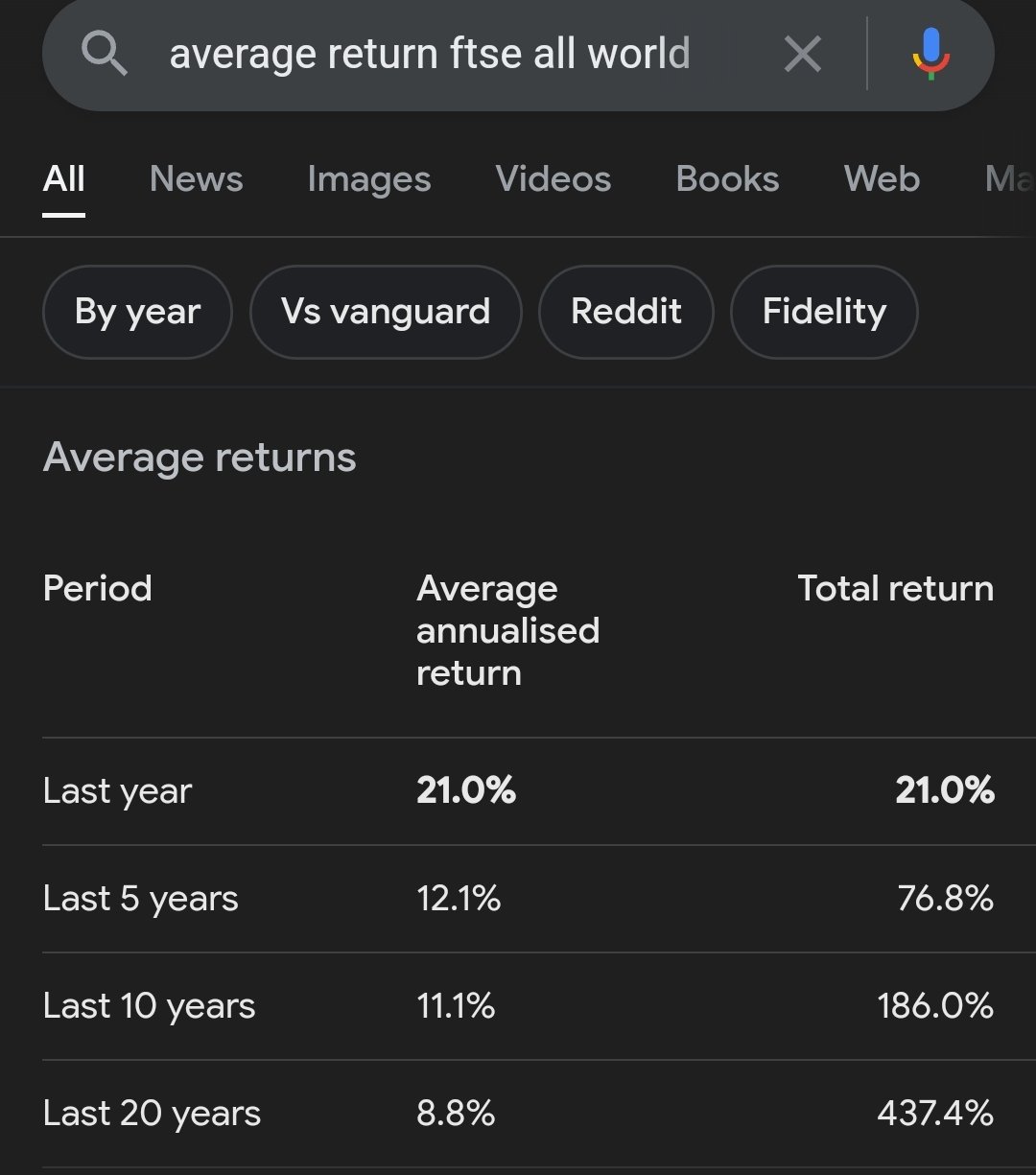Switch to the News tab
The width and height of the screenshot is (1036, 1175).
196,179
